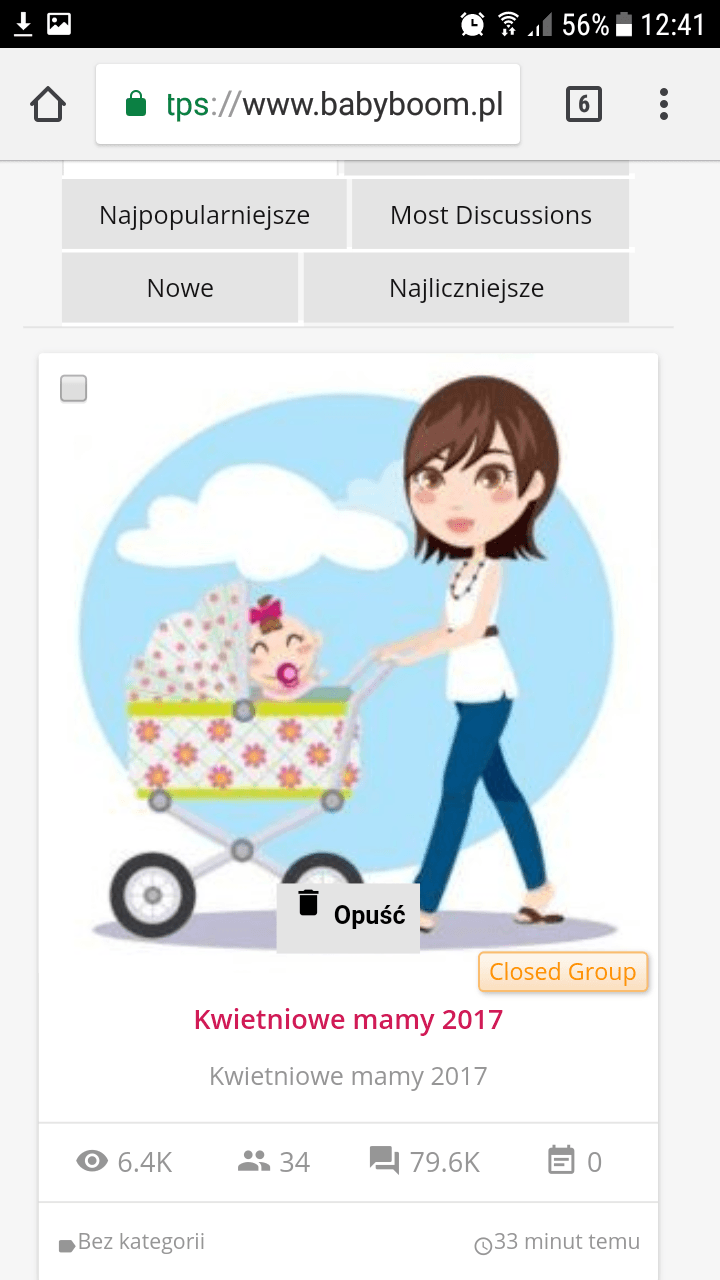The width and height of the screenshot is (720, 1280).
Task: Tap the babyboom.pl address bar
Action: (308, 104)
